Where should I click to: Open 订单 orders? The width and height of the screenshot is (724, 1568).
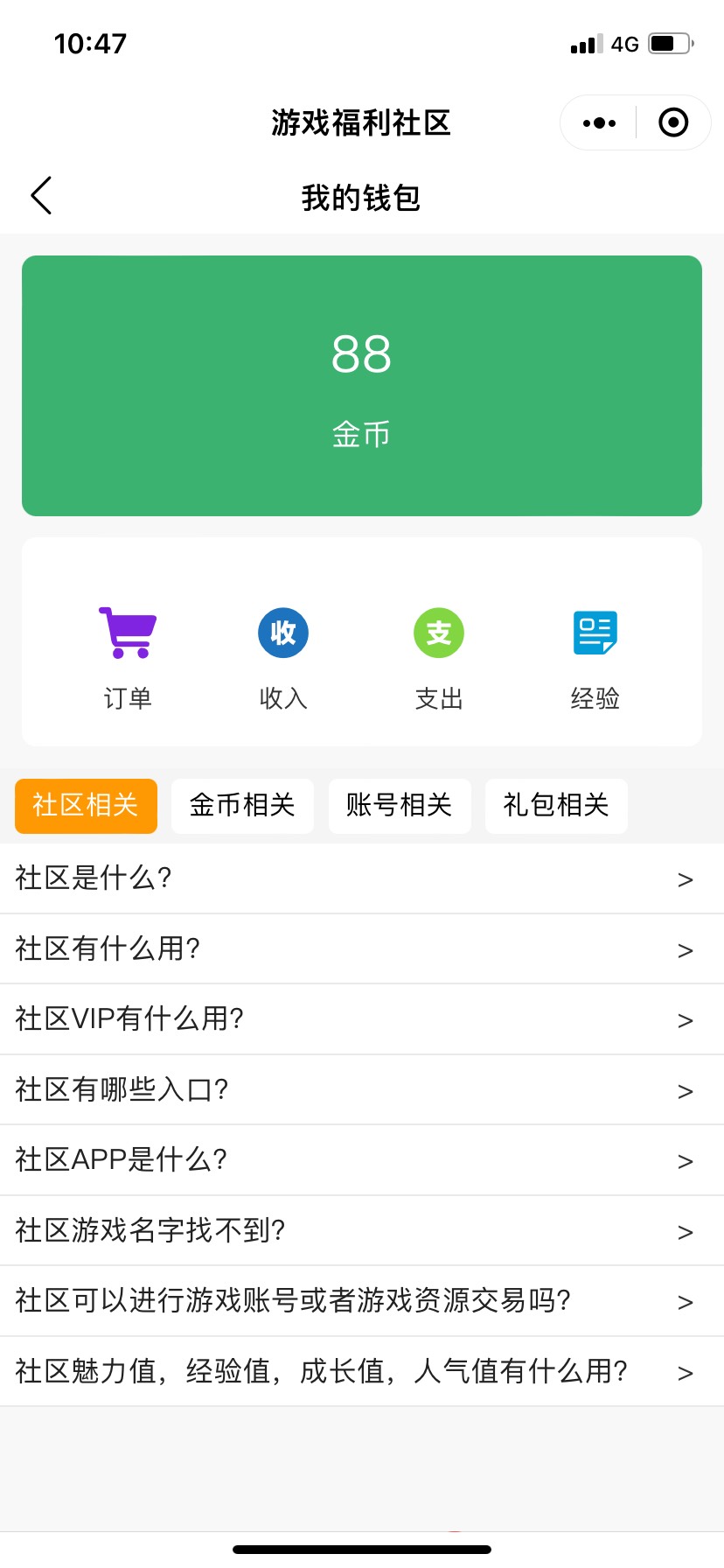(128, 657)
